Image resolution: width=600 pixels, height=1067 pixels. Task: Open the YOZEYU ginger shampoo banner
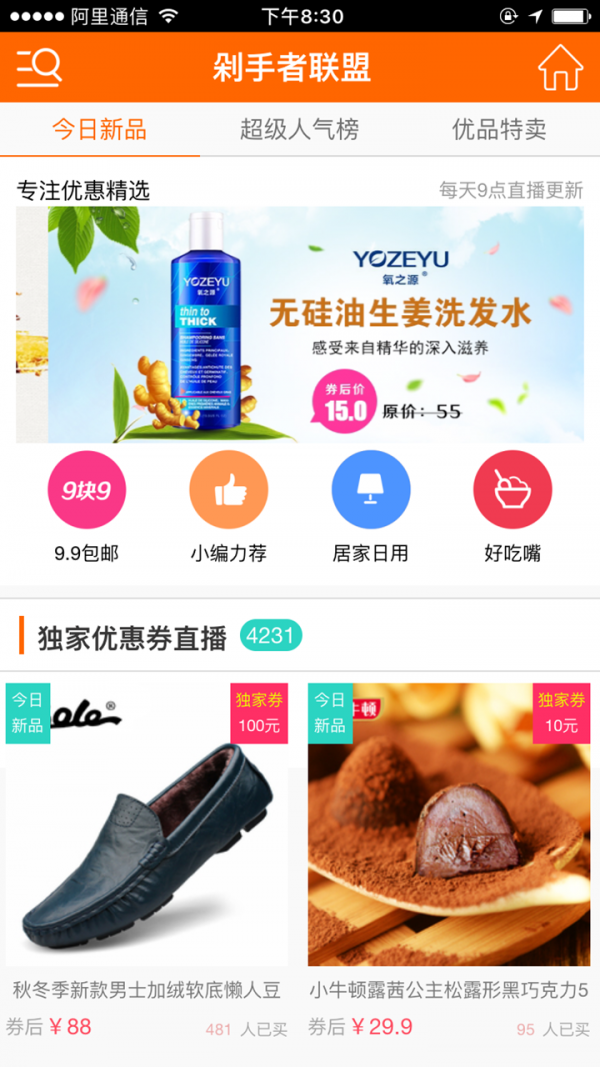click(x=314, y=324)
